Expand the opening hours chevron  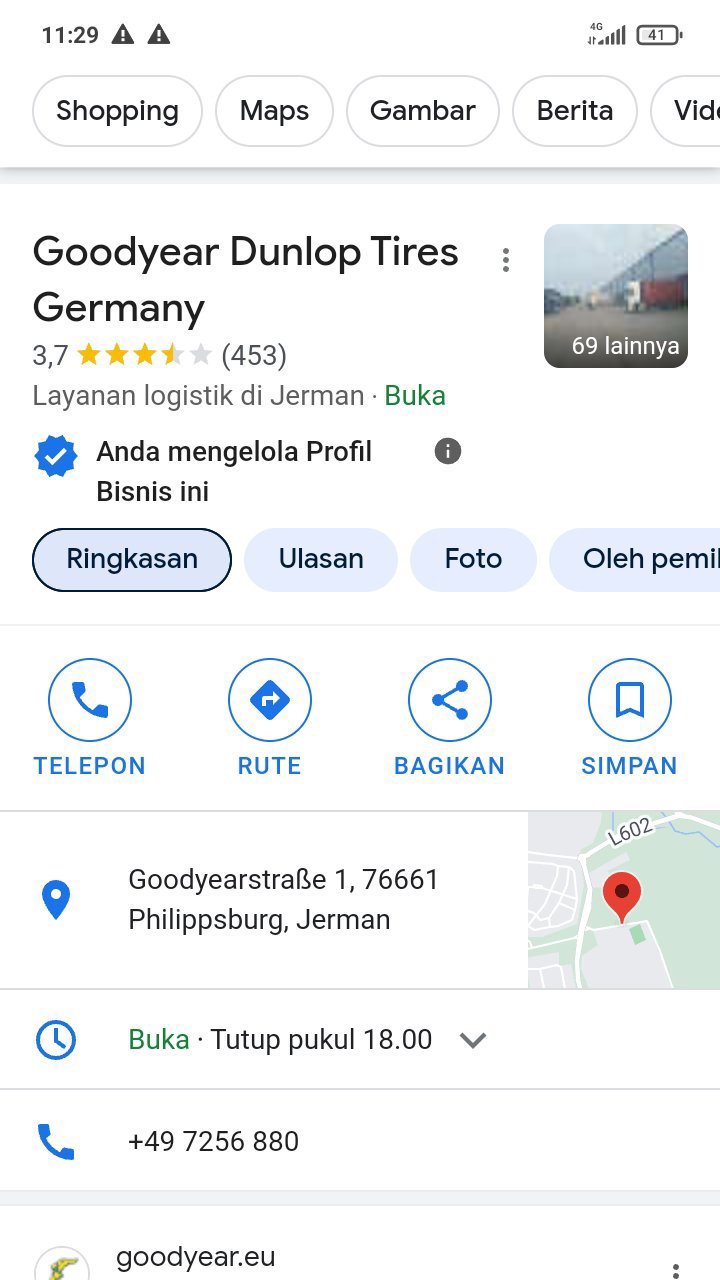point(473,1040)
